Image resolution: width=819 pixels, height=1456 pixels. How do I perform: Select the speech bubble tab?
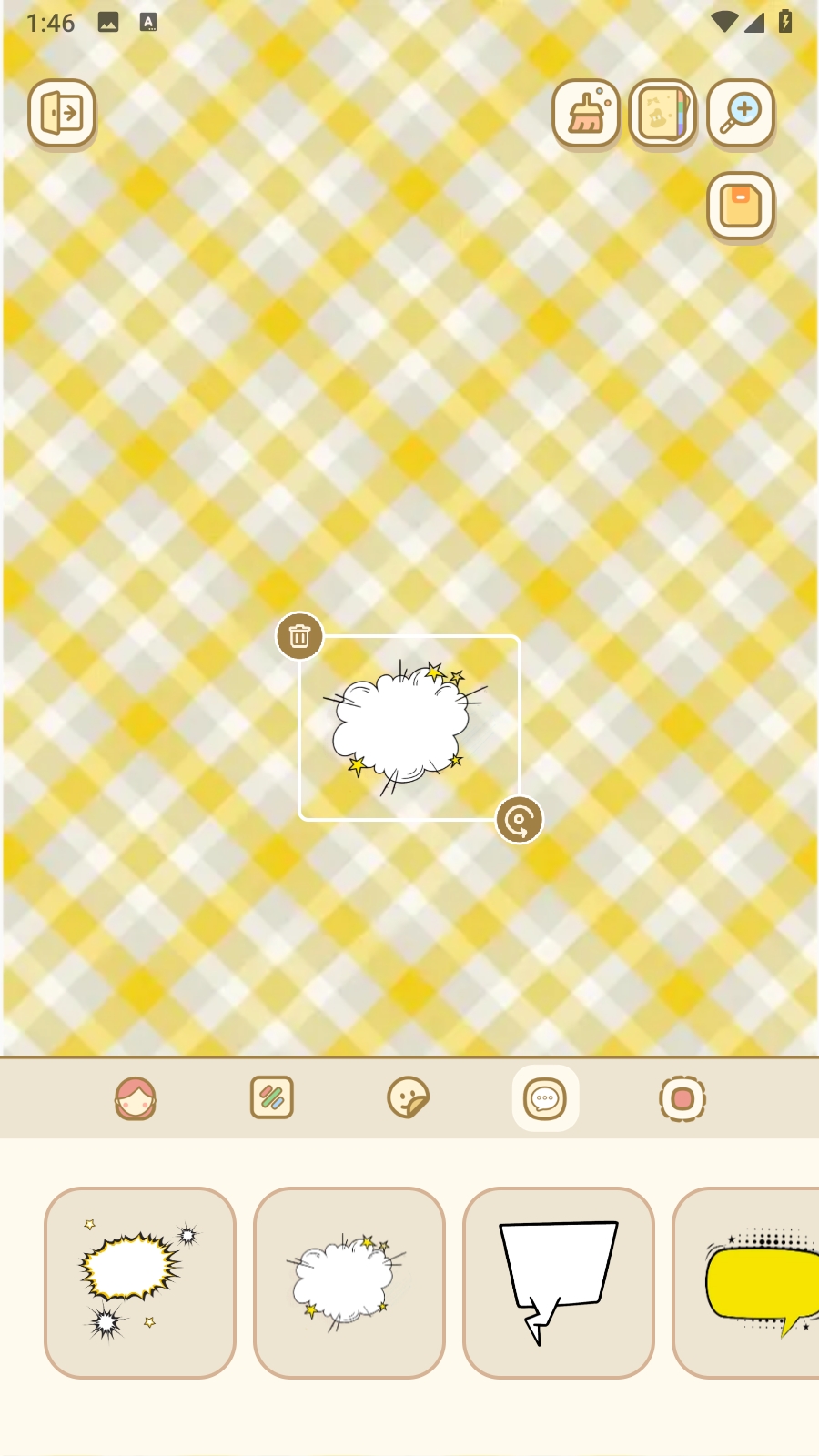click(545, 1098)
